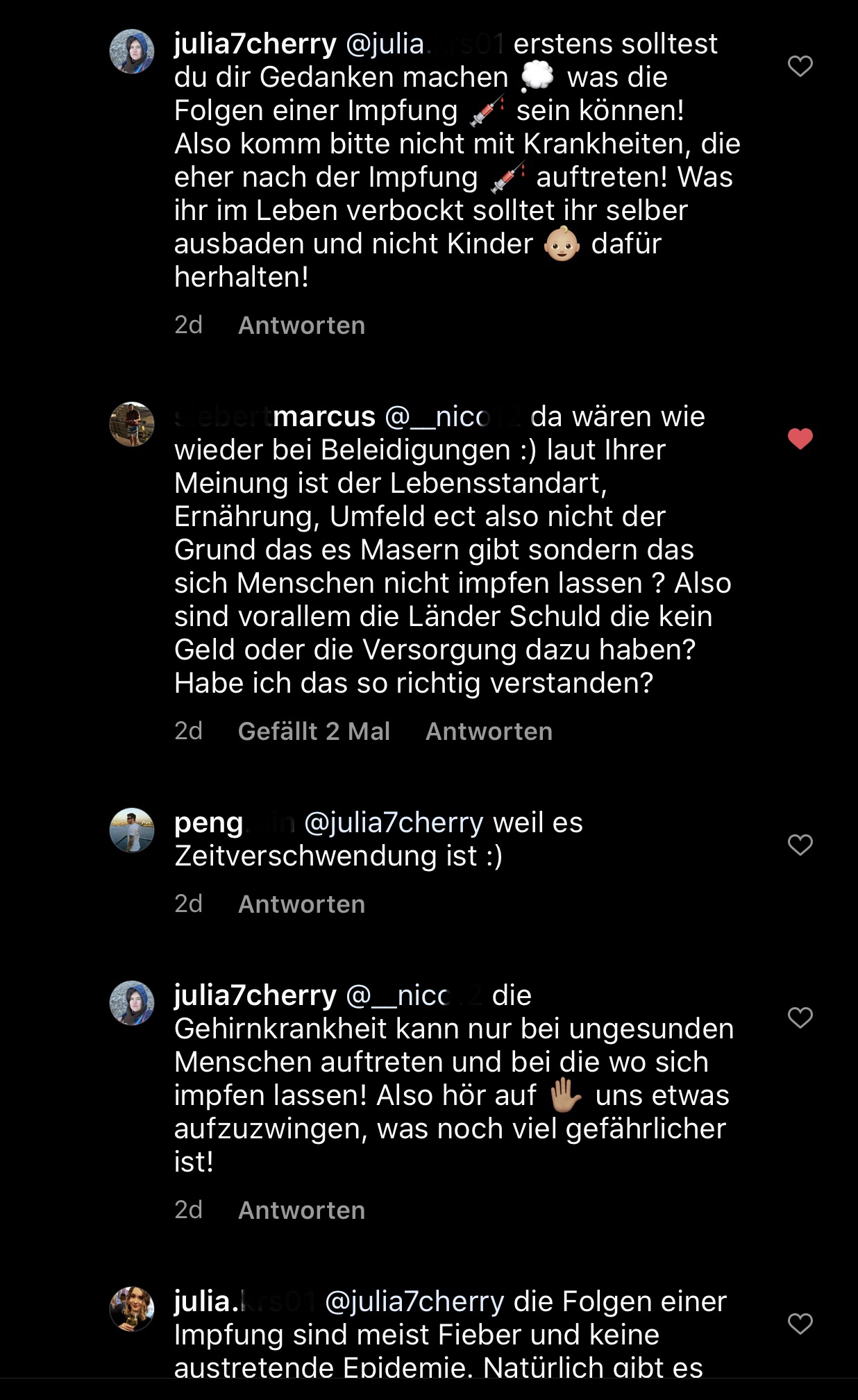Open julia7cherry's avatar on first comment
858x1400 pixels.
132,51
